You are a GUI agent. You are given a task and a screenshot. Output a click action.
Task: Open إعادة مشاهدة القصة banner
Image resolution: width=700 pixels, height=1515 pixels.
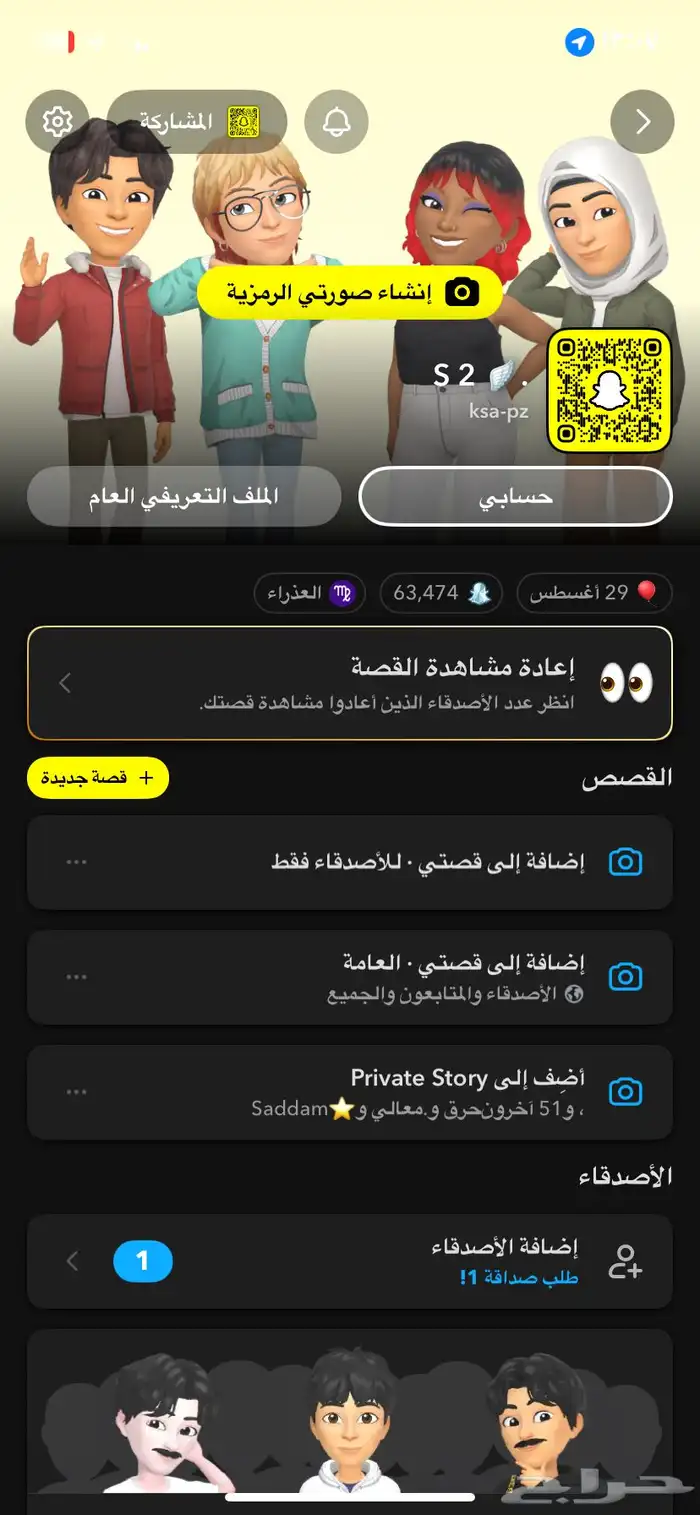click(350, 683)
